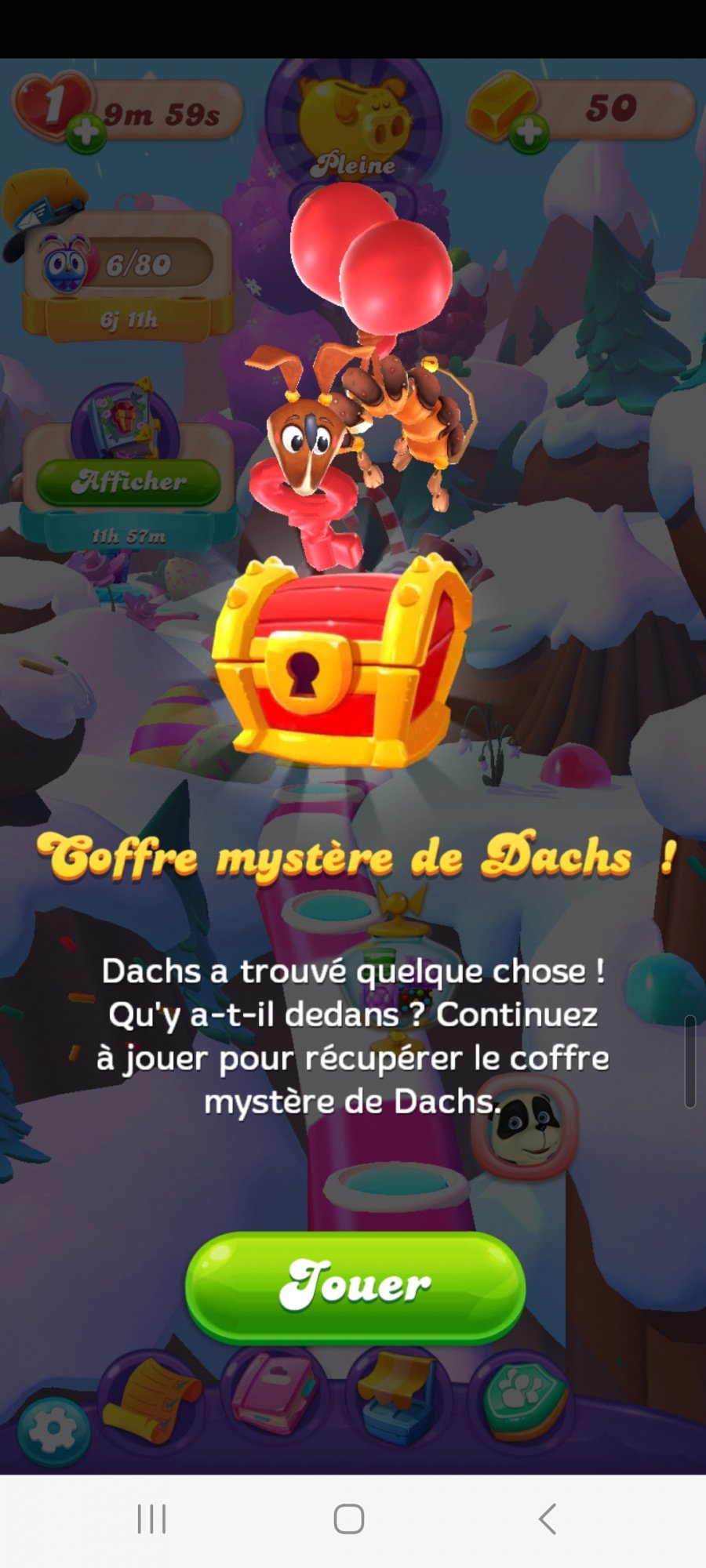The height and width of the screenshot is (1568, 706).
Task: Go back with the system back arrow
Action: pos(548,1519)
